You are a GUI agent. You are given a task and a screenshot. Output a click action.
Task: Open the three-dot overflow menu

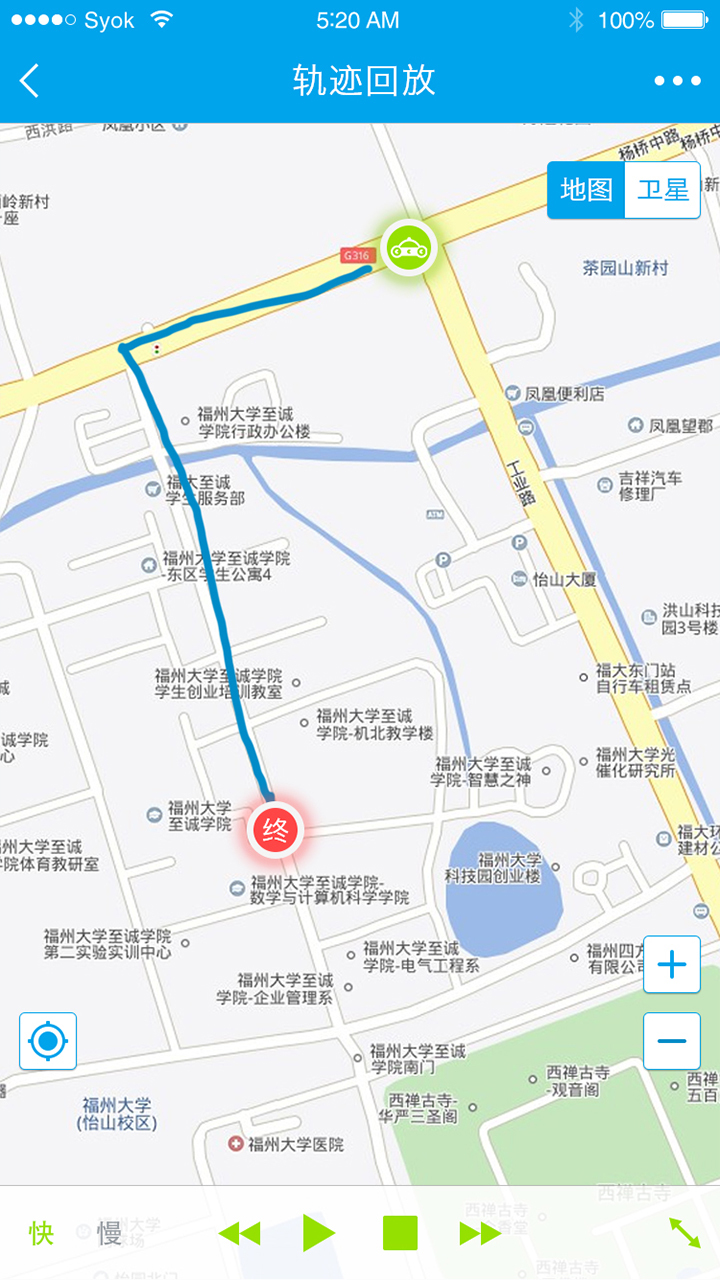677,81
